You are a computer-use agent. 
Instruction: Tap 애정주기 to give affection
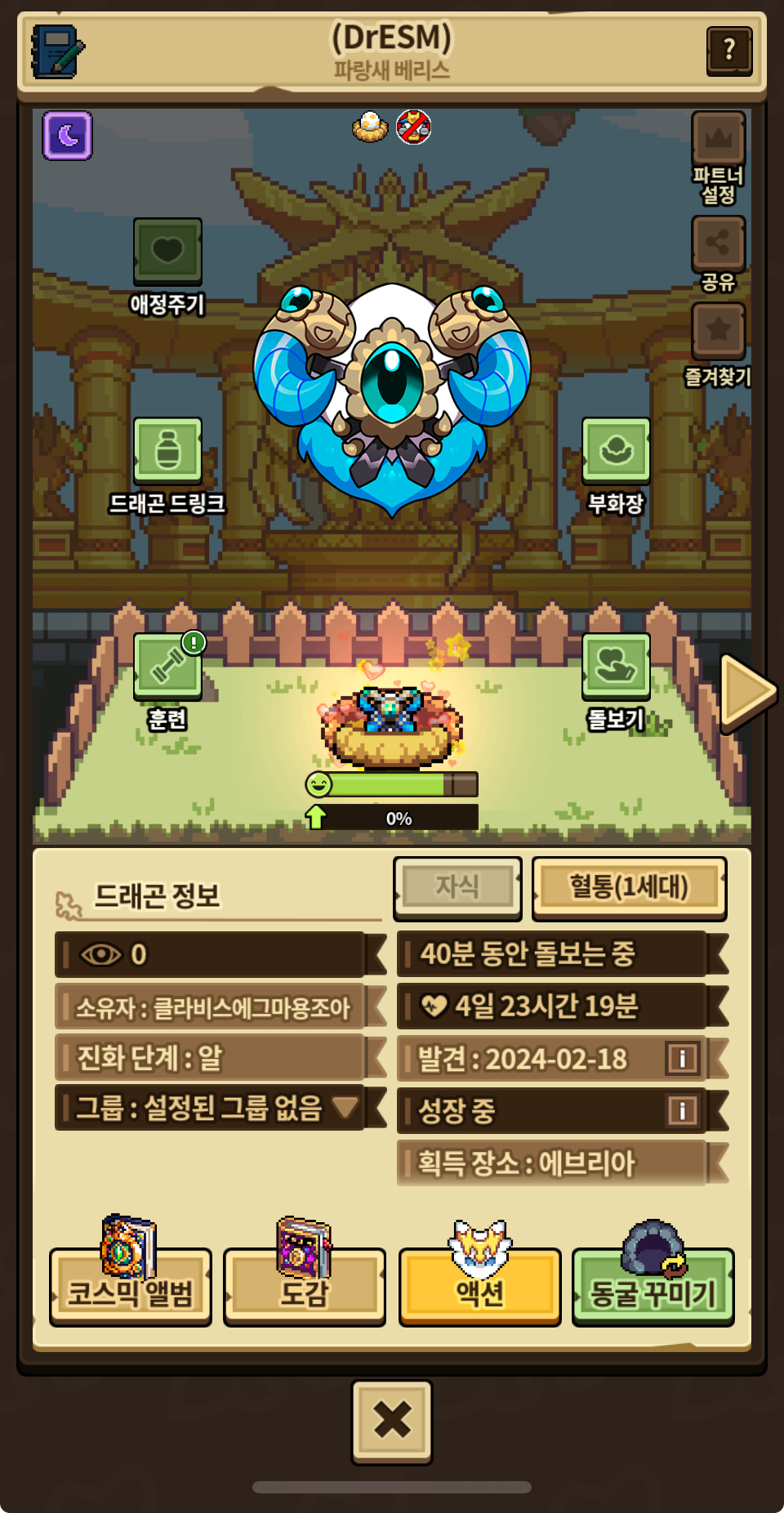click(x=167, y=267)
